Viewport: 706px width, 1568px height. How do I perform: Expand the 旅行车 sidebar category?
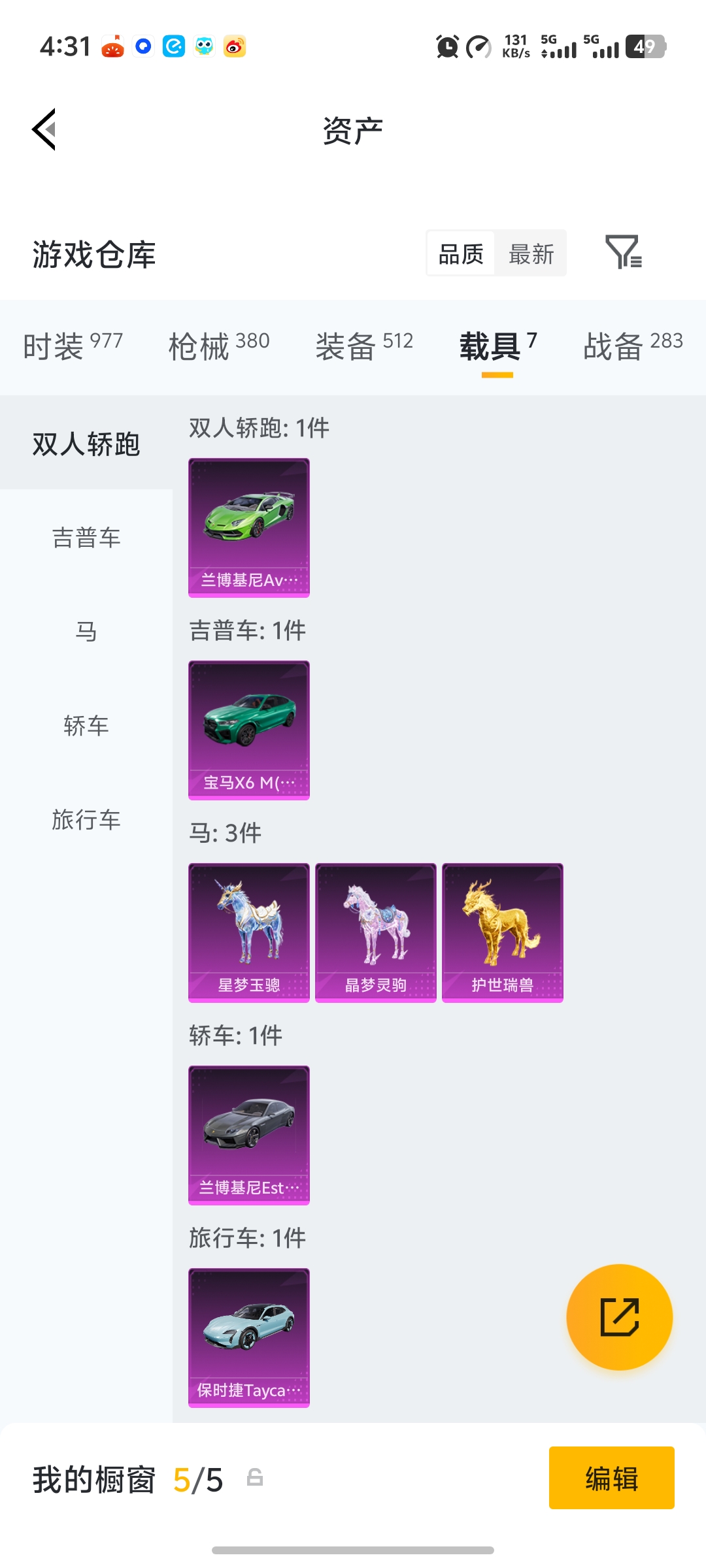tap(86, 822)
